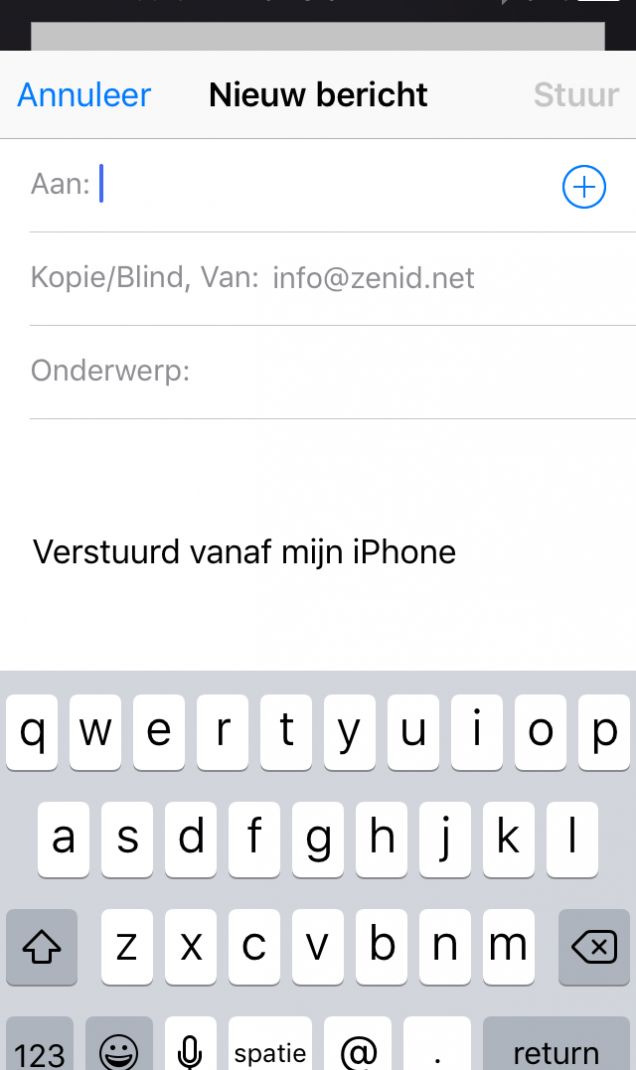Select the Onderwerp subject field
Viewport: 636px width, 1070px height.
333,372
